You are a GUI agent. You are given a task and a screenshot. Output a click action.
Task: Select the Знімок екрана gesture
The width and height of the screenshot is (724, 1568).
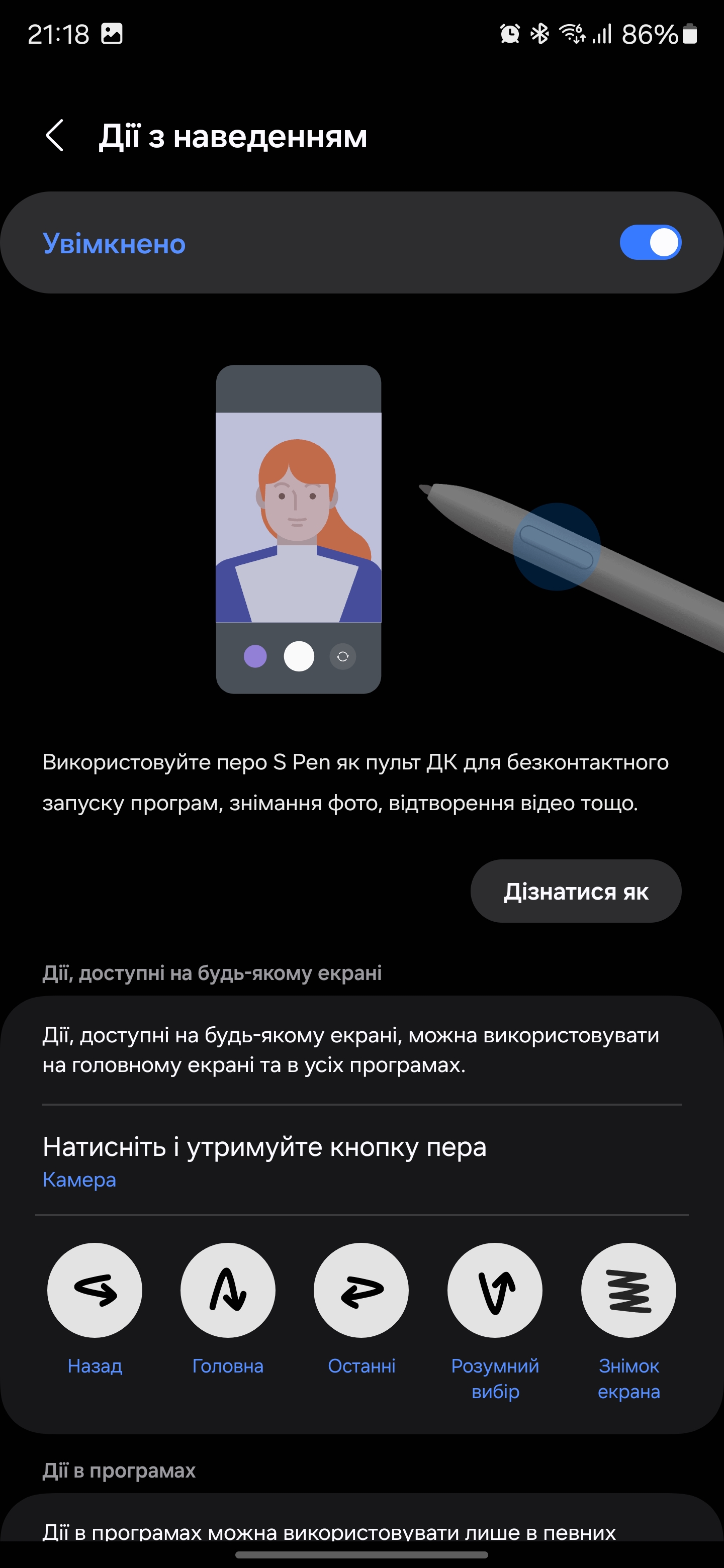tap(628, 1291)
